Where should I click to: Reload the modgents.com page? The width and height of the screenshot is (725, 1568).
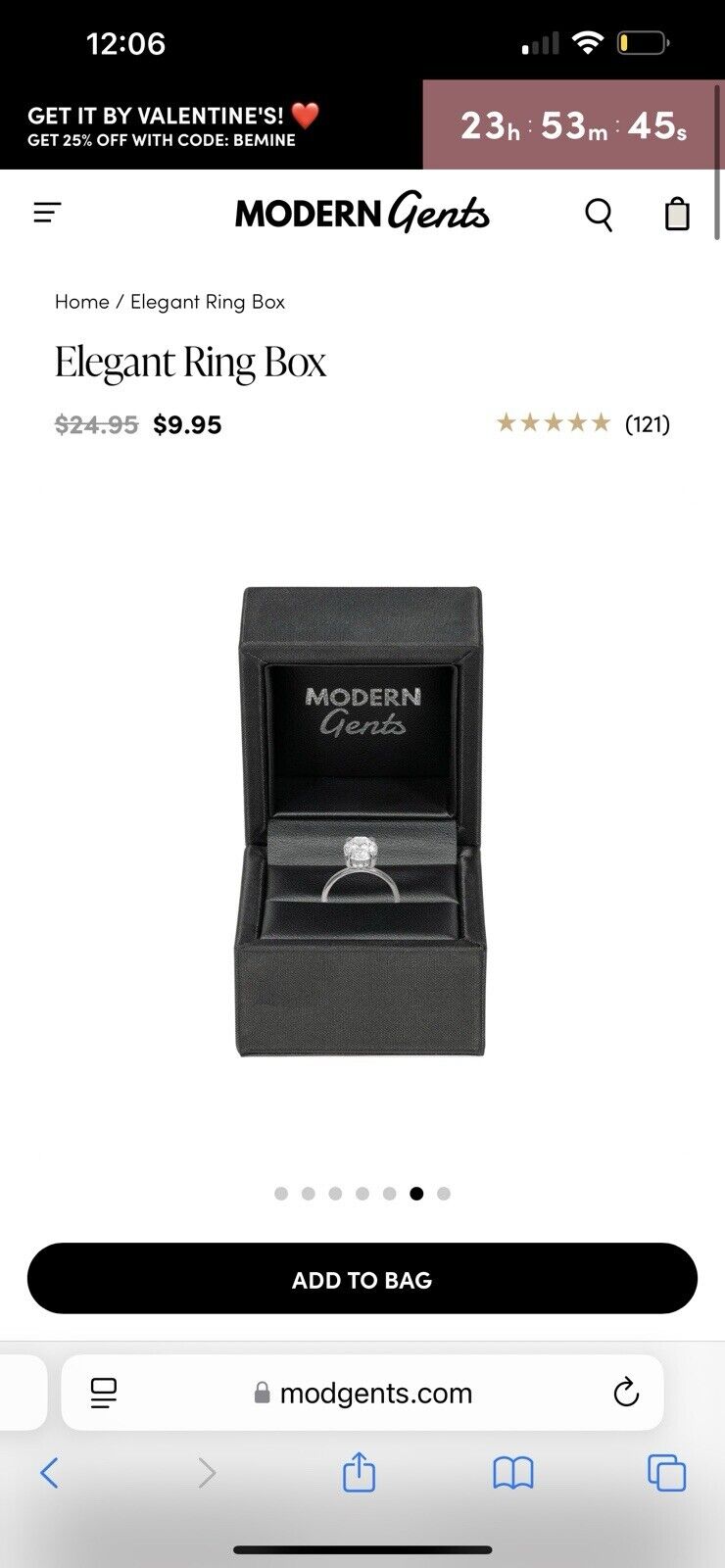pos(625,1393)
